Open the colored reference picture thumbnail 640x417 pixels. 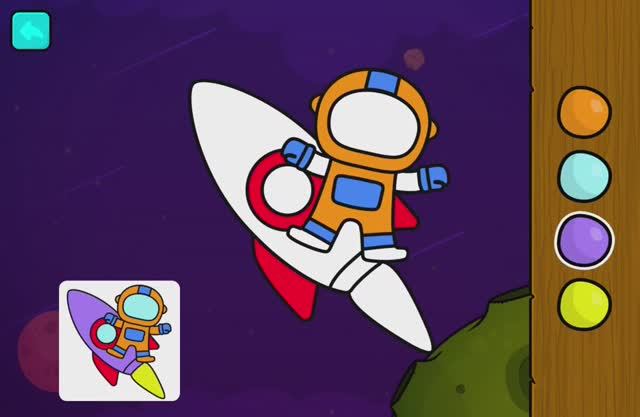tap(119, 340)
